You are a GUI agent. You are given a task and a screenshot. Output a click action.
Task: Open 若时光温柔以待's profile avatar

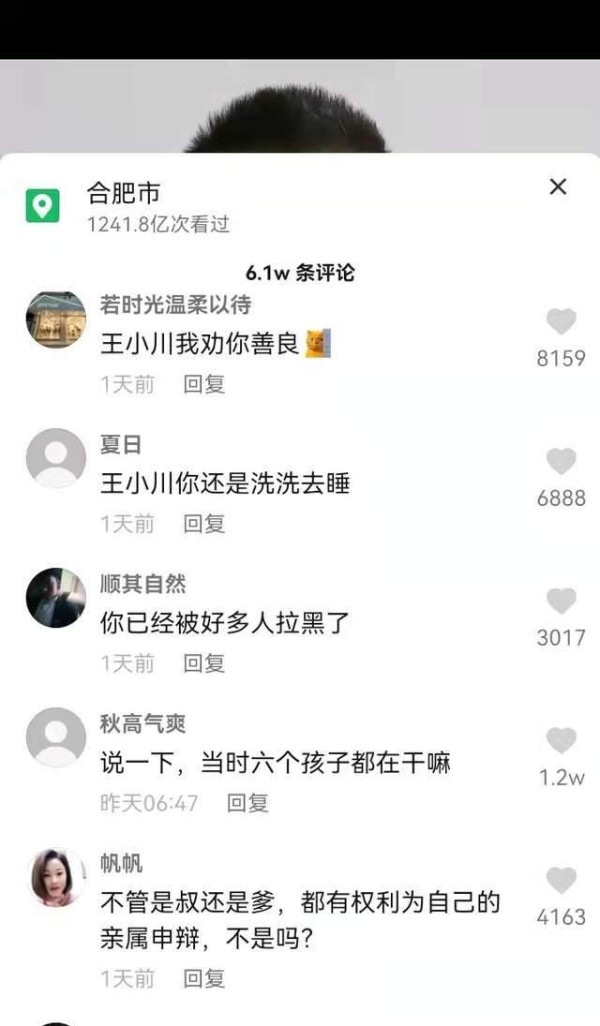point(56,320)
